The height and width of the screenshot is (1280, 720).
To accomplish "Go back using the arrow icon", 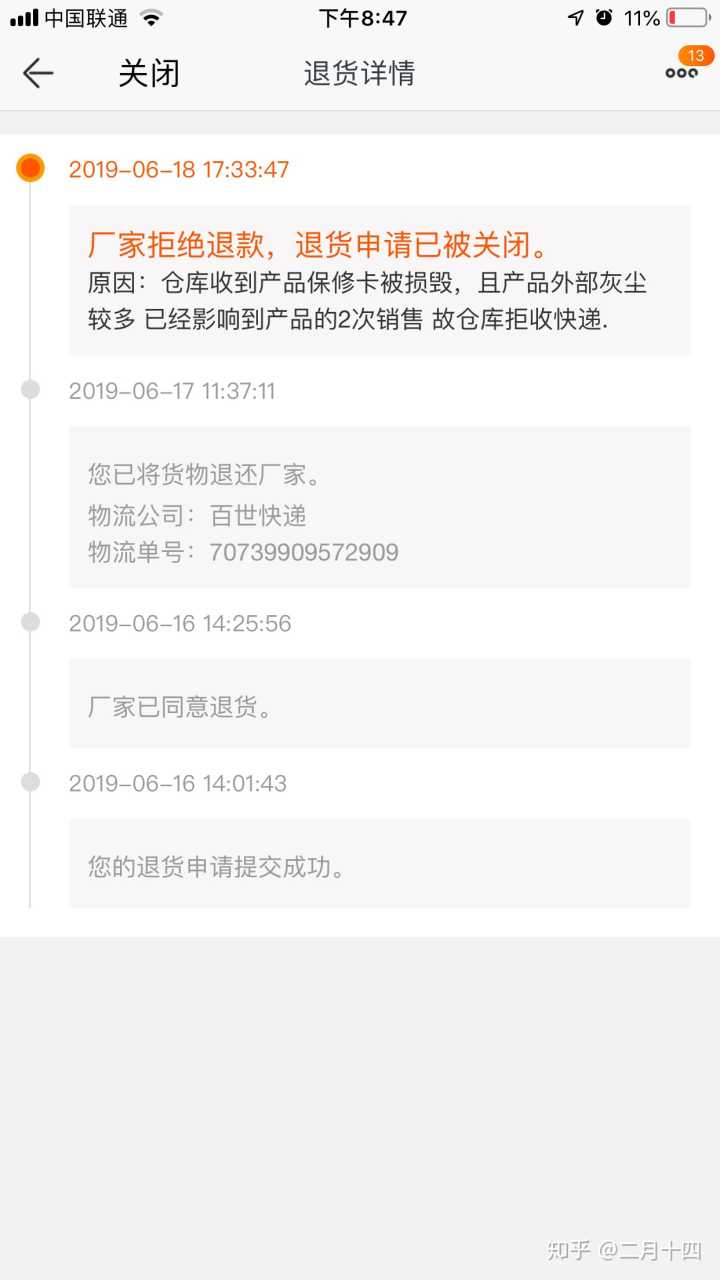I will (x=38, y=73).
